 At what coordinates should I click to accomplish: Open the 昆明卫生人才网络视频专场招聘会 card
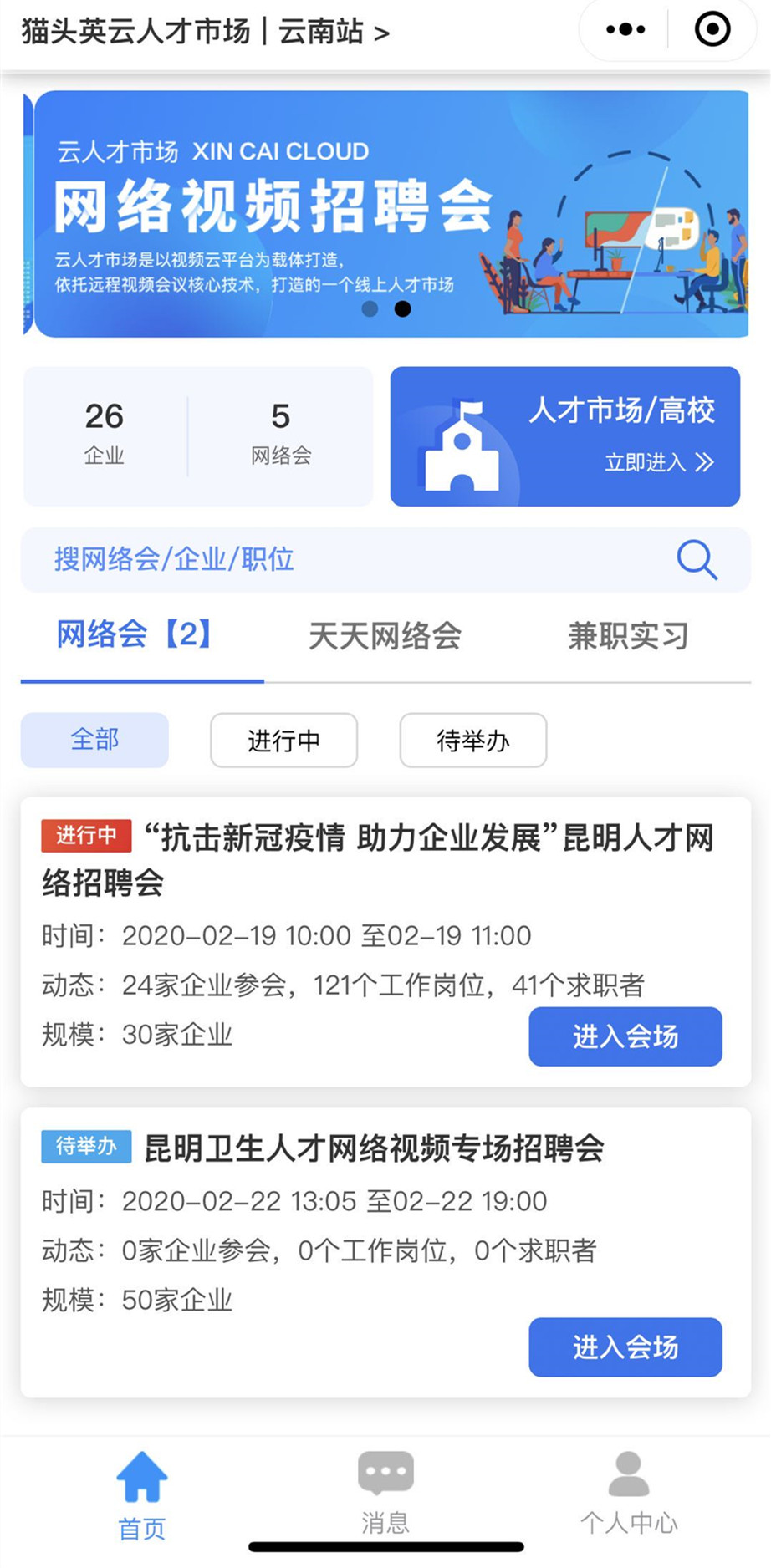point(374,1149)
